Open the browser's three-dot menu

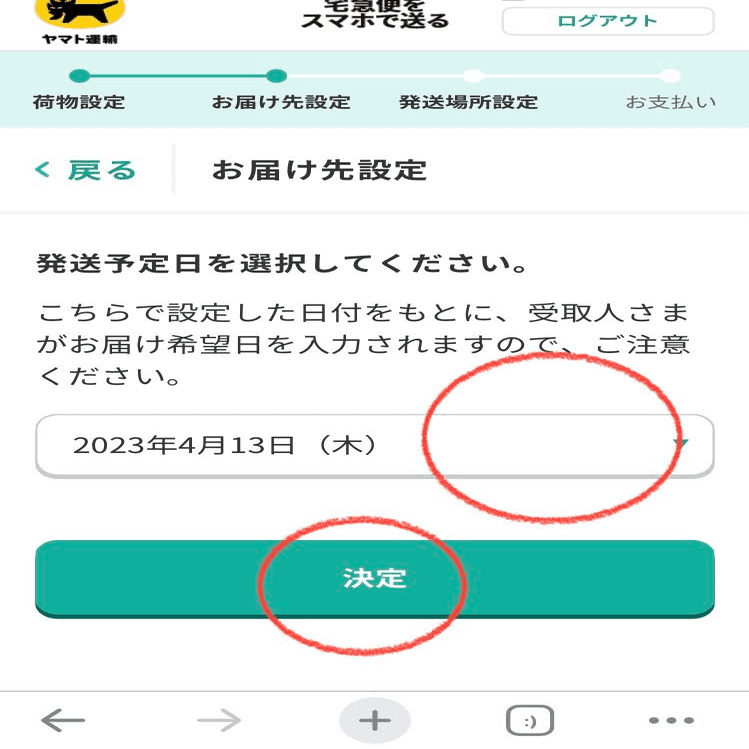(671, 720)
